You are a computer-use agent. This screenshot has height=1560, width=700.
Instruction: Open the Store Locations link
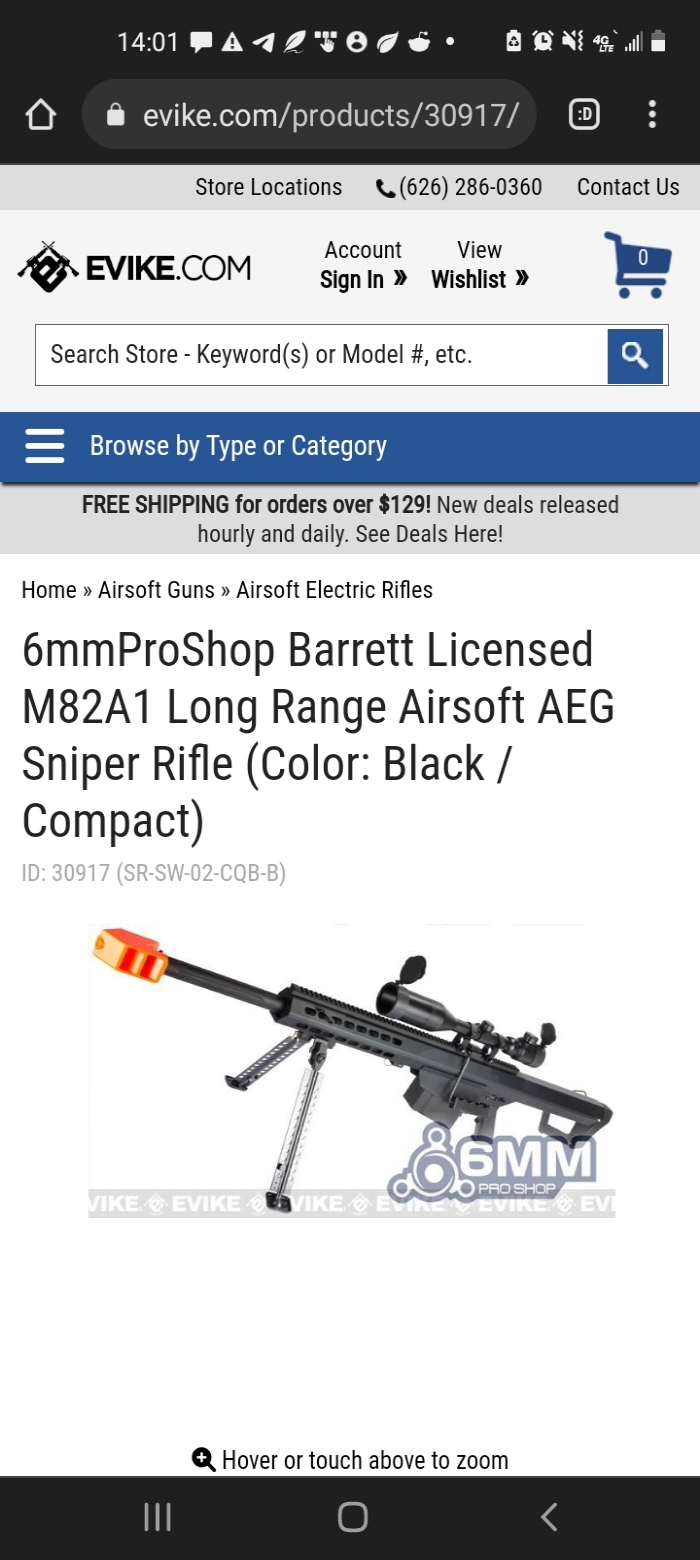coord(268,187)
